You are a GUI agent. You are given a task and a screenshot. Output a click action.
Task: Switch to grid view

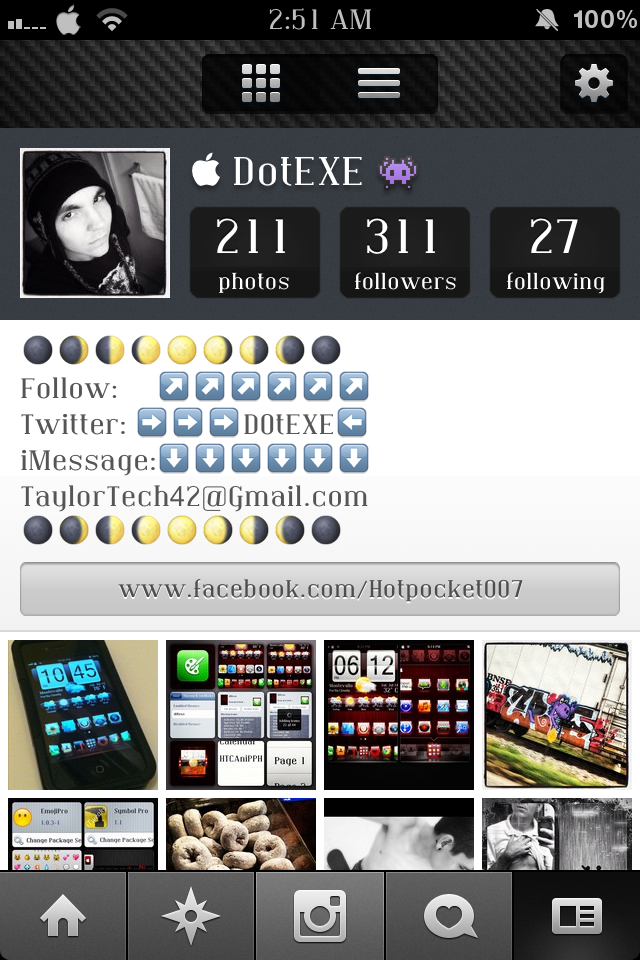point(261,83)
